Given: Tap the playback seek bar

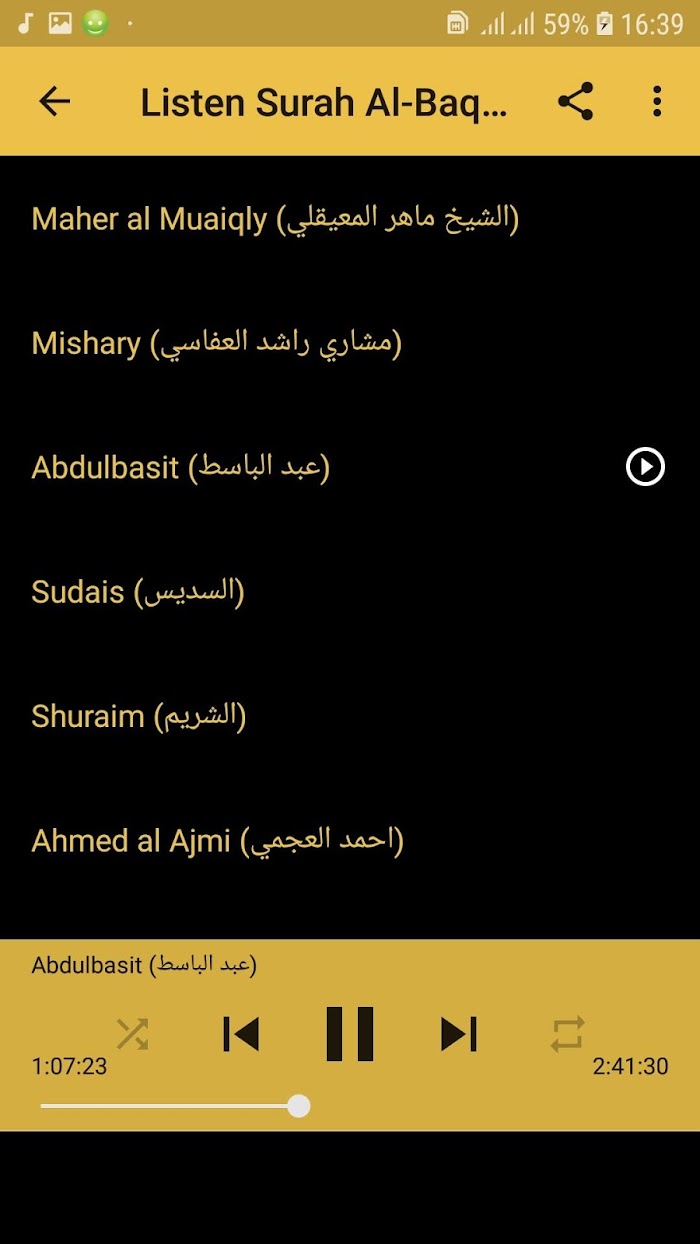Looking at the screenshot, I should pyautogui.click(x=350, y=1106).
